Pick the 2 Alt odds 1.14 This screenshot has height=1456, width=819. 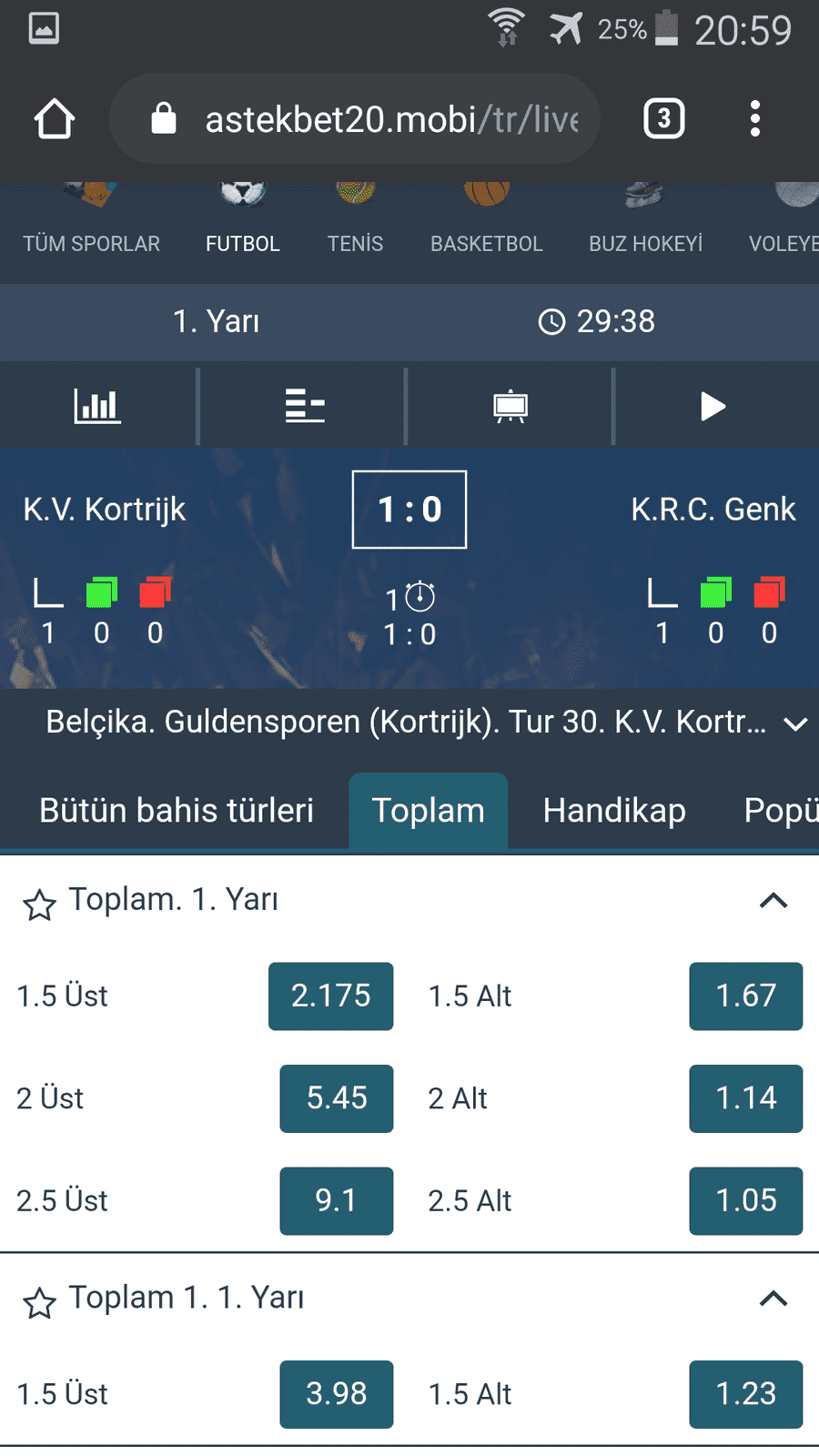(x=746, y=1098)
